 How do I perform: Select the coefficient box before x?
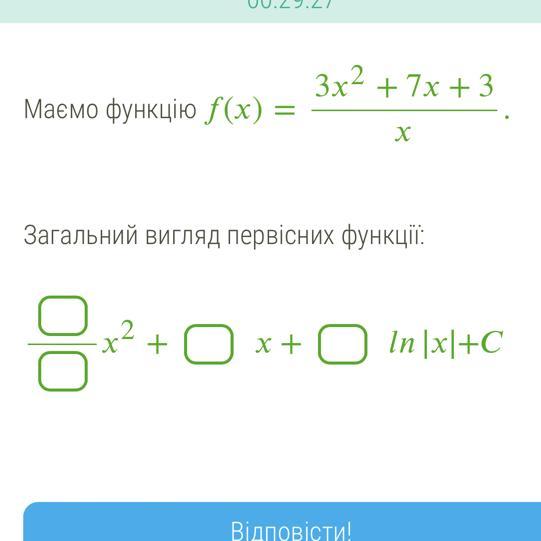coord(209,344)
